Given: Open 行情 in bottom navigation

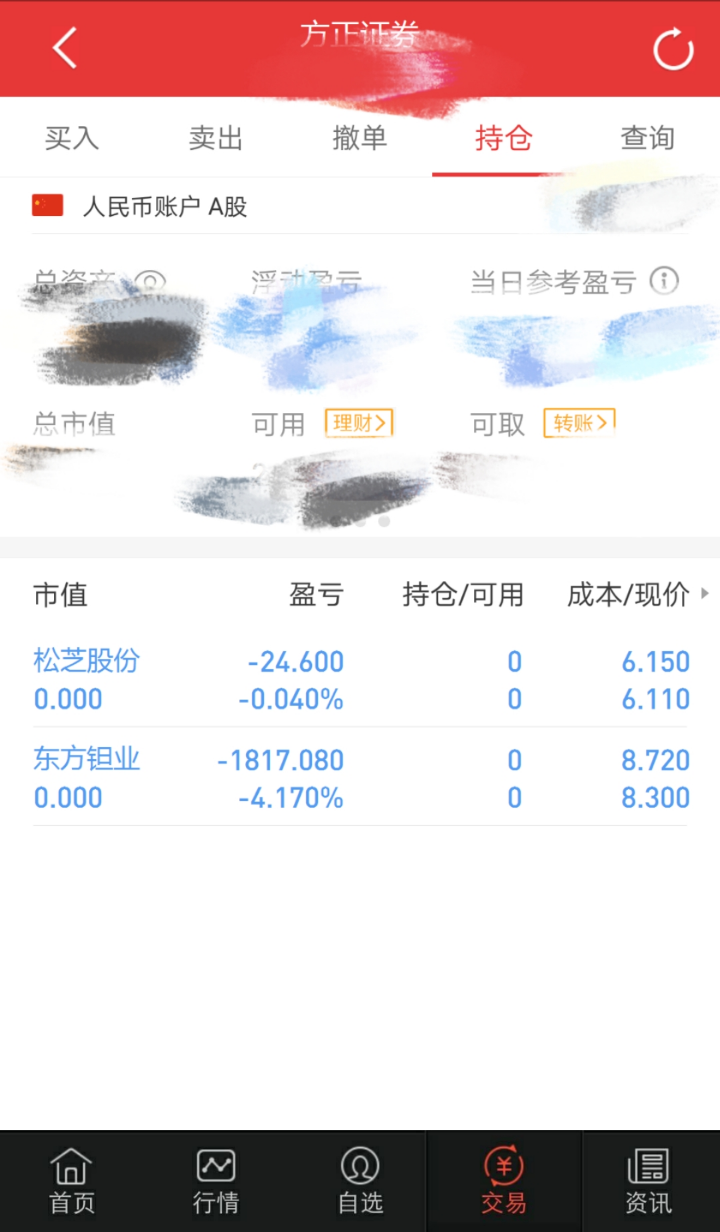Looking at the screenshot, I should [x=216, y=1181].
